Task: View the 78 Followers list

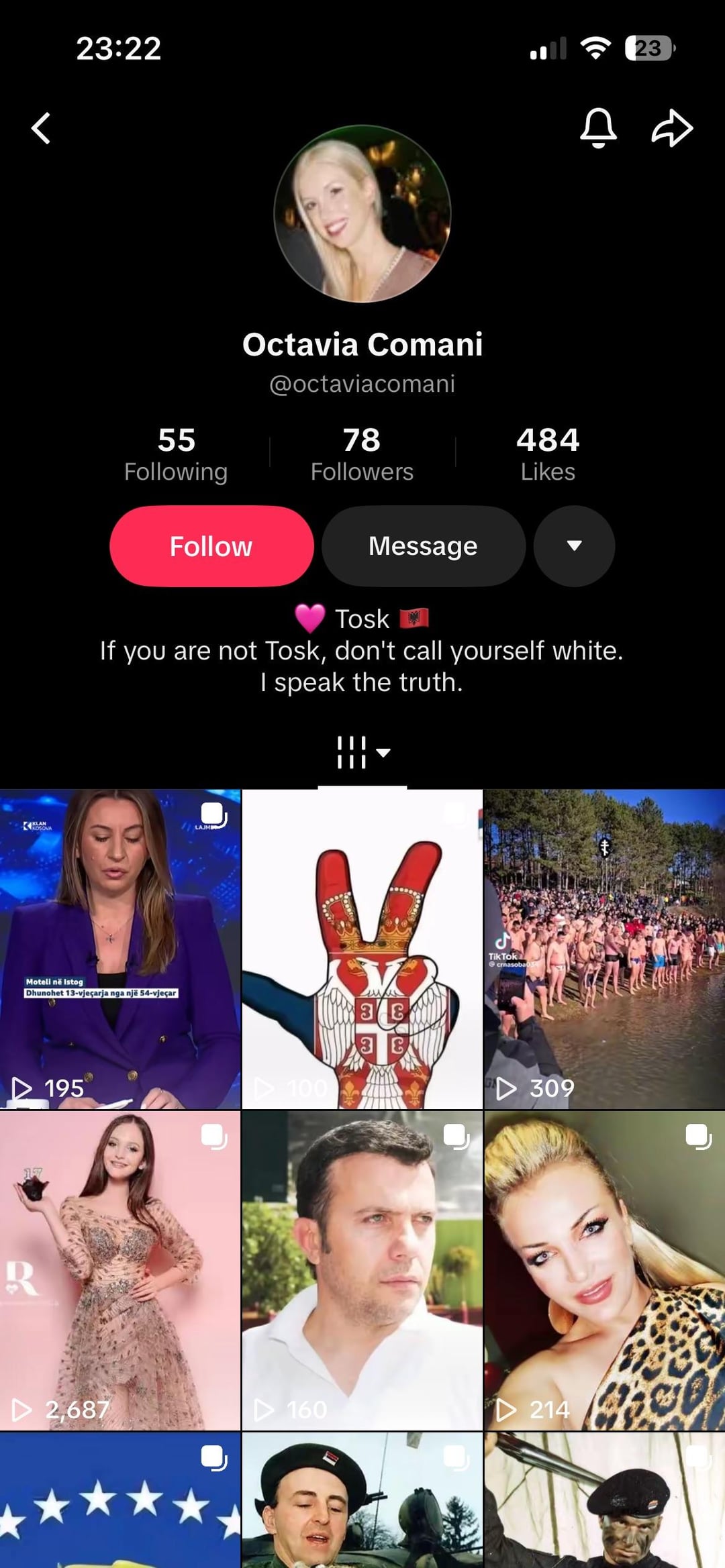Action: (362, 454)
